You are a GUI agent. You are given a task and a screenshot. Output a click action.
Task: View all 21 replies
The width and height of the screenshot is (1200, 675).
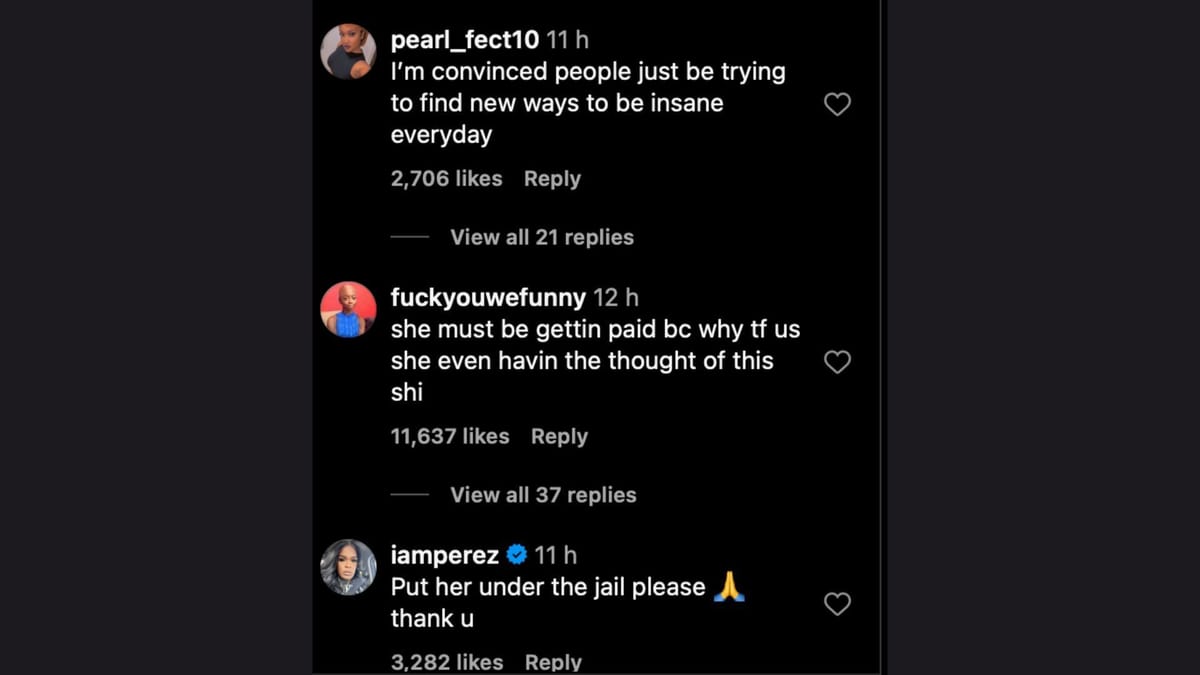tap(541, 237)
